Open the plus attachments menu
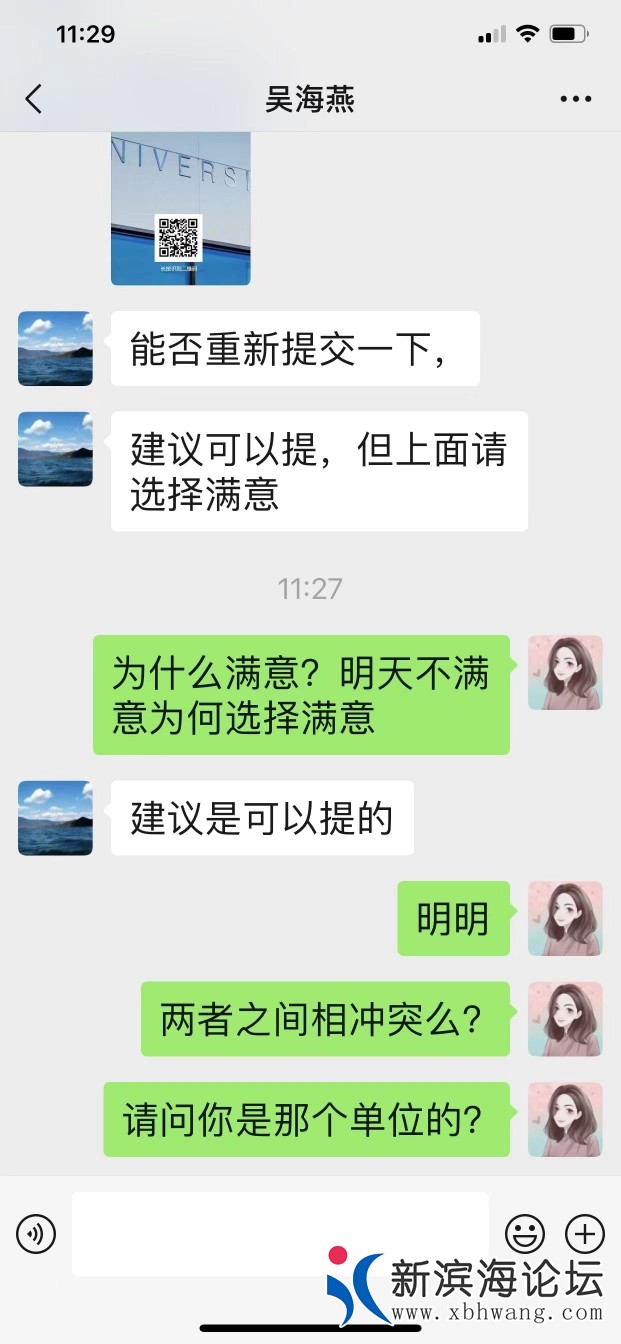621x1344 pixels. pyautogui.click(x=585, y=1234)
